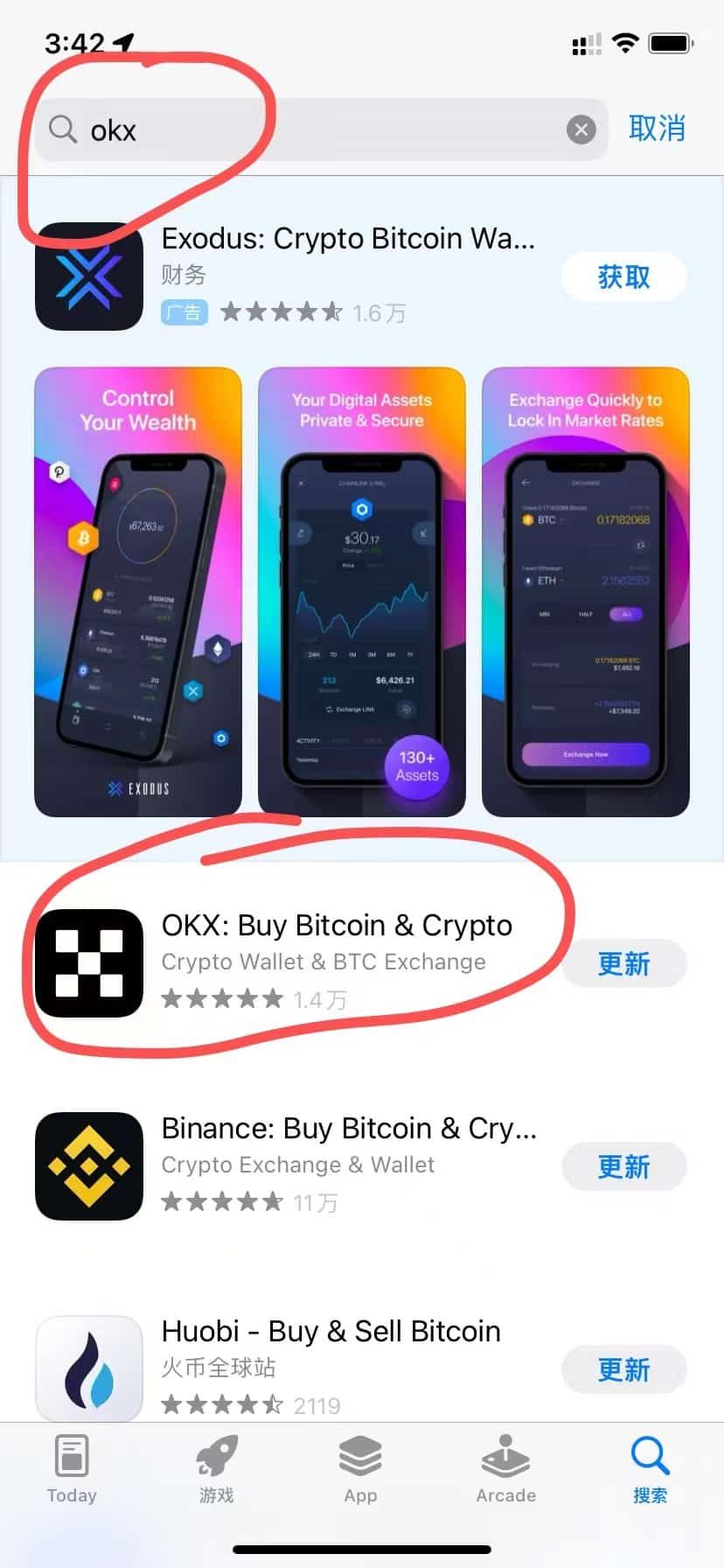View the Control Your Wealth screenshot
Screen dimensions: 724x1568
(x=138, y=591)
